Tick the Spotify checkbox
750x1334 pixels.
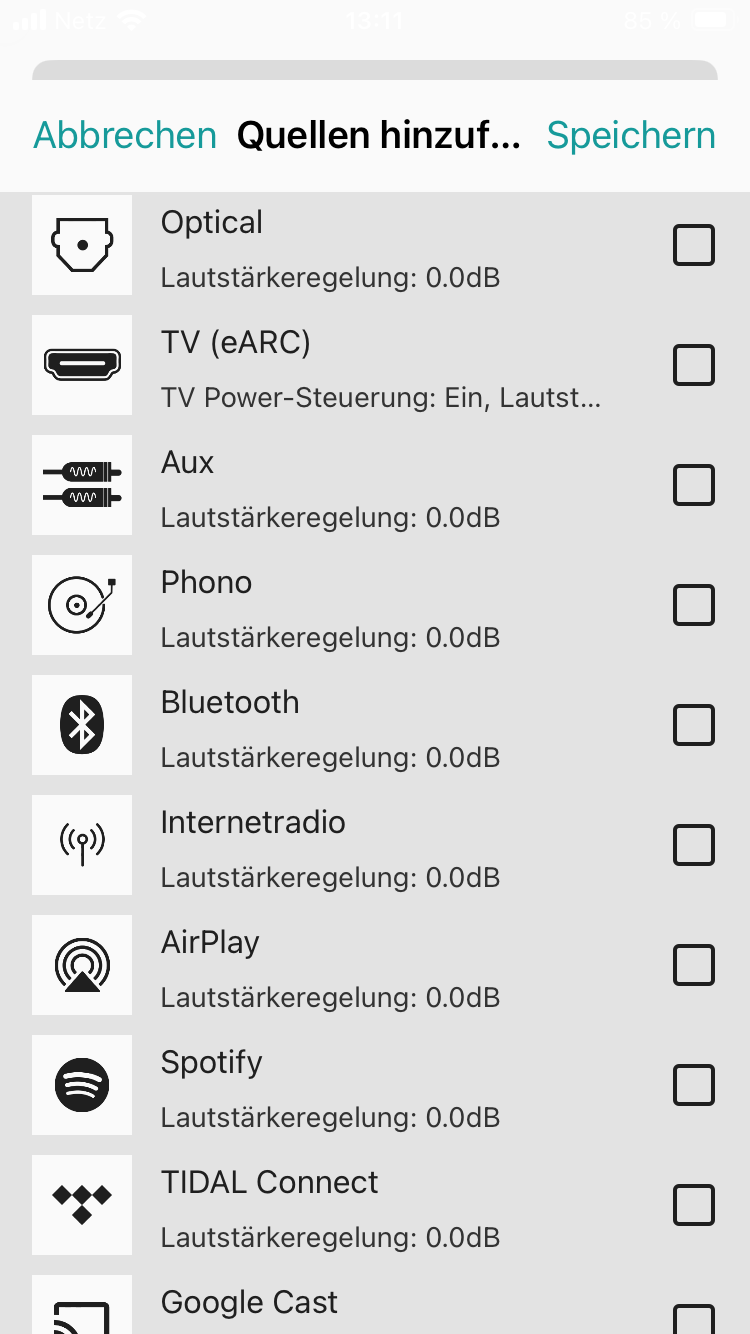tap(694, 1085)
